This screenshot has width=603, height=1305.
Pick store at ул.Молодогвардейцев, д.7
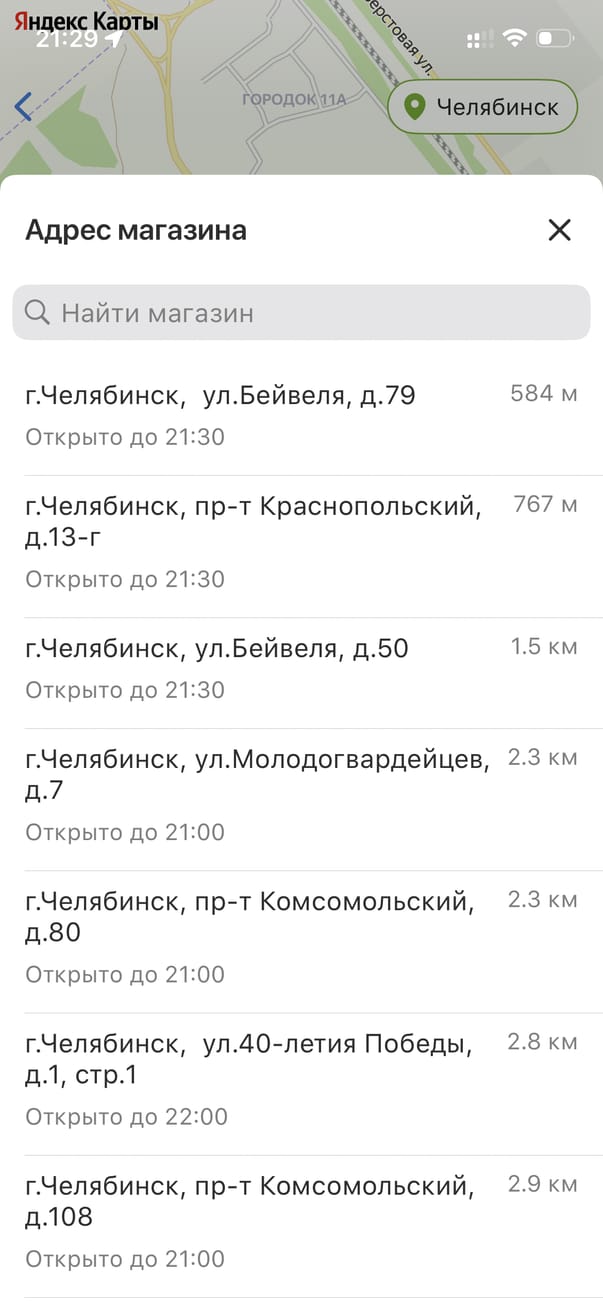click(x=300, y=794)
